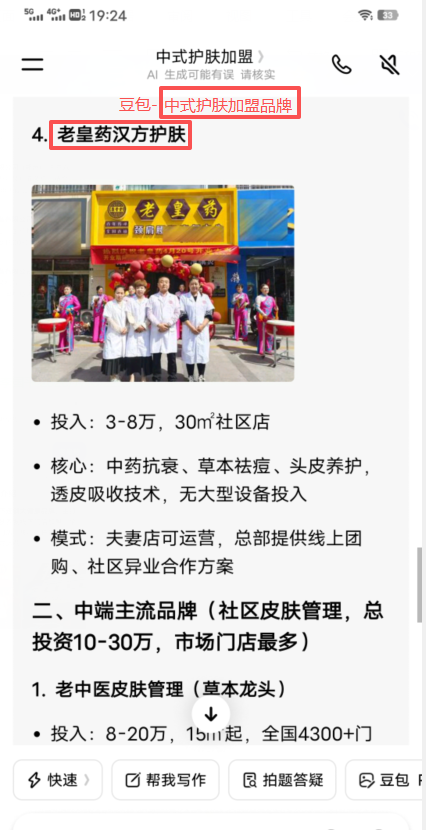Toggle the muted speaker icon
The height and width of the screenshot is (830, 426).
tap(389, 65)
